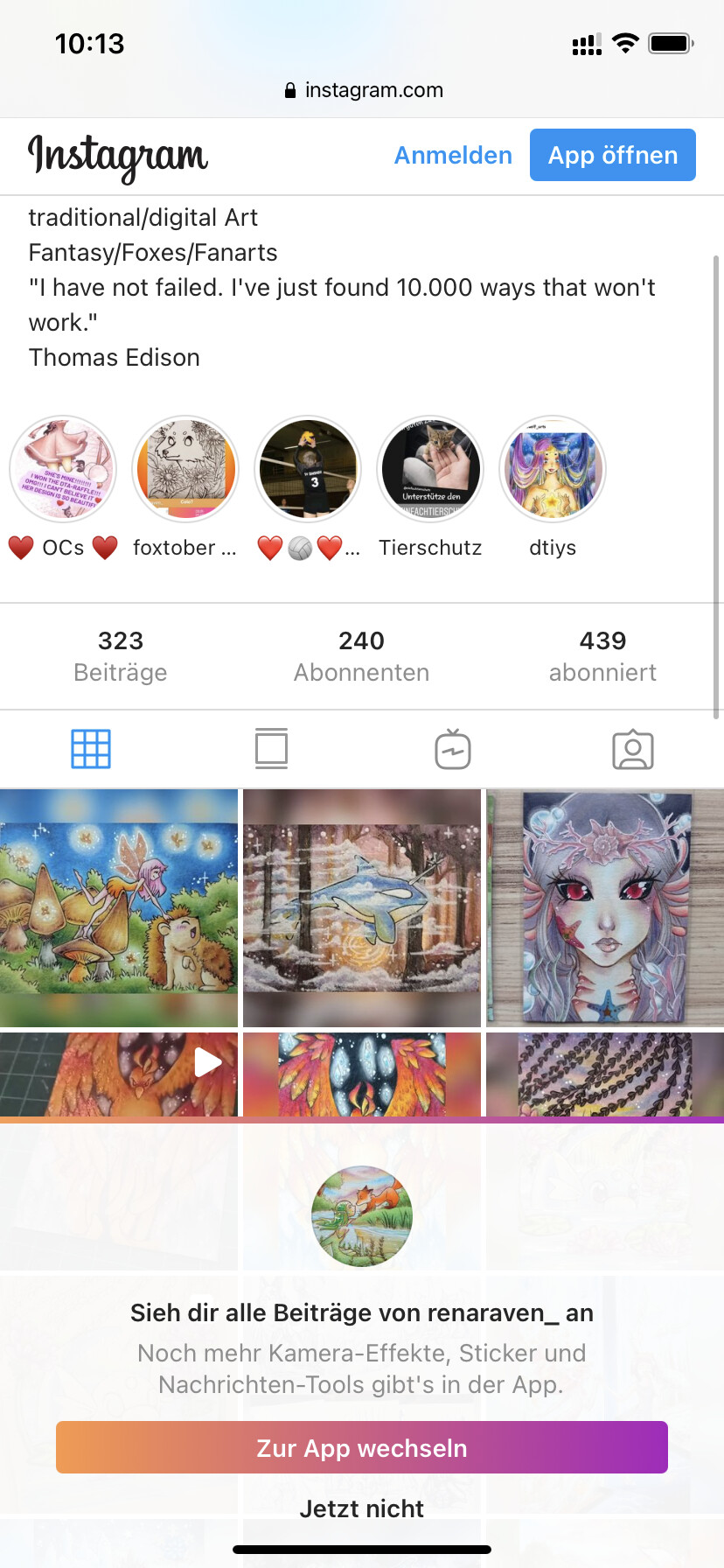Open the OCs story highlight
Image resolution: width=724 pixels, height=1568 pixels.
(63, 470)
